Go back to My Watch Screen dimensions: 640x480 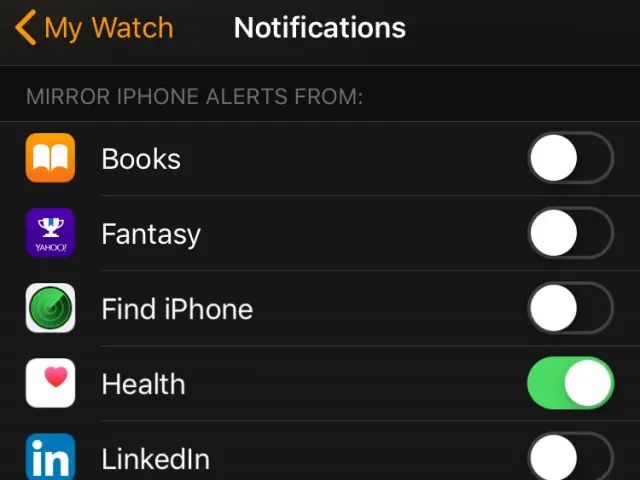95,28
